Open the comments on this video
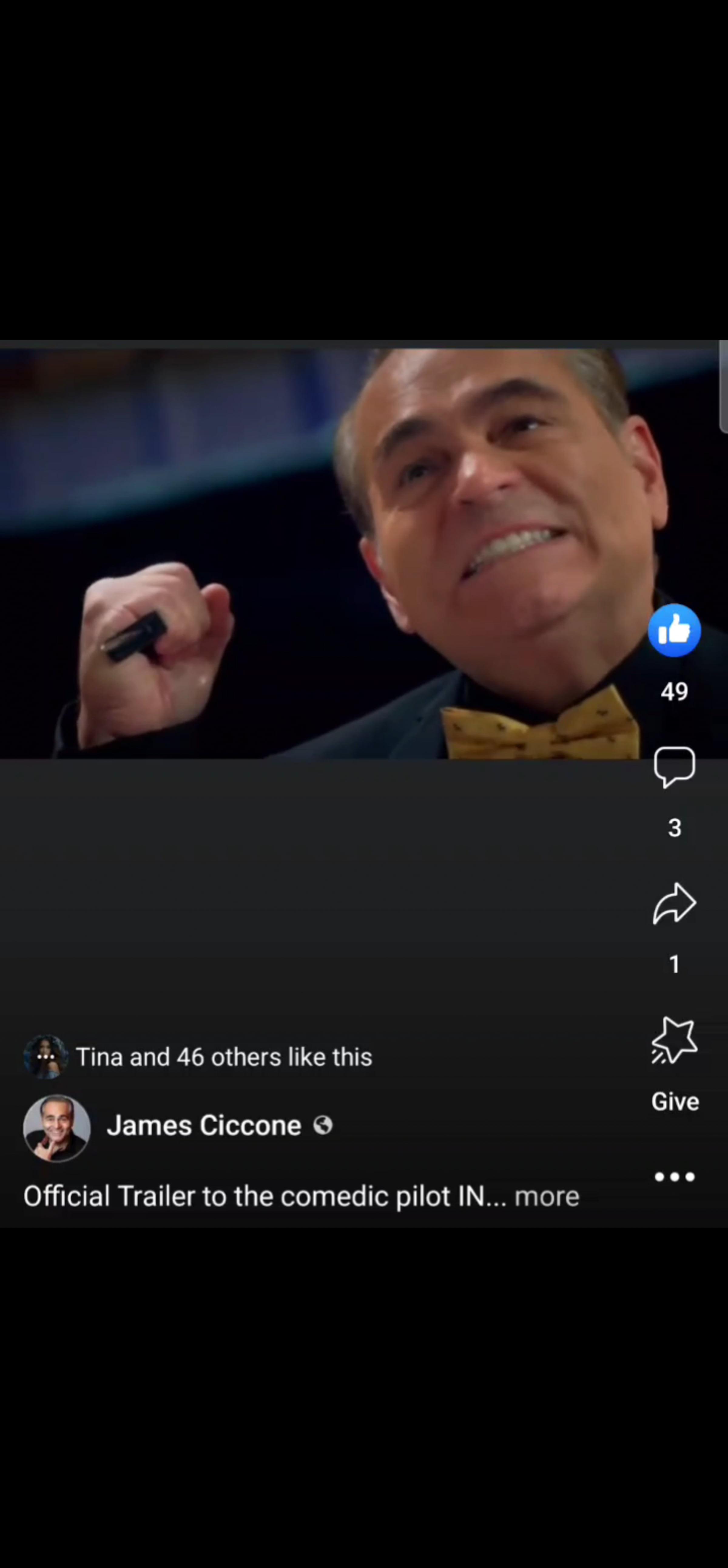 coord(674,767)
